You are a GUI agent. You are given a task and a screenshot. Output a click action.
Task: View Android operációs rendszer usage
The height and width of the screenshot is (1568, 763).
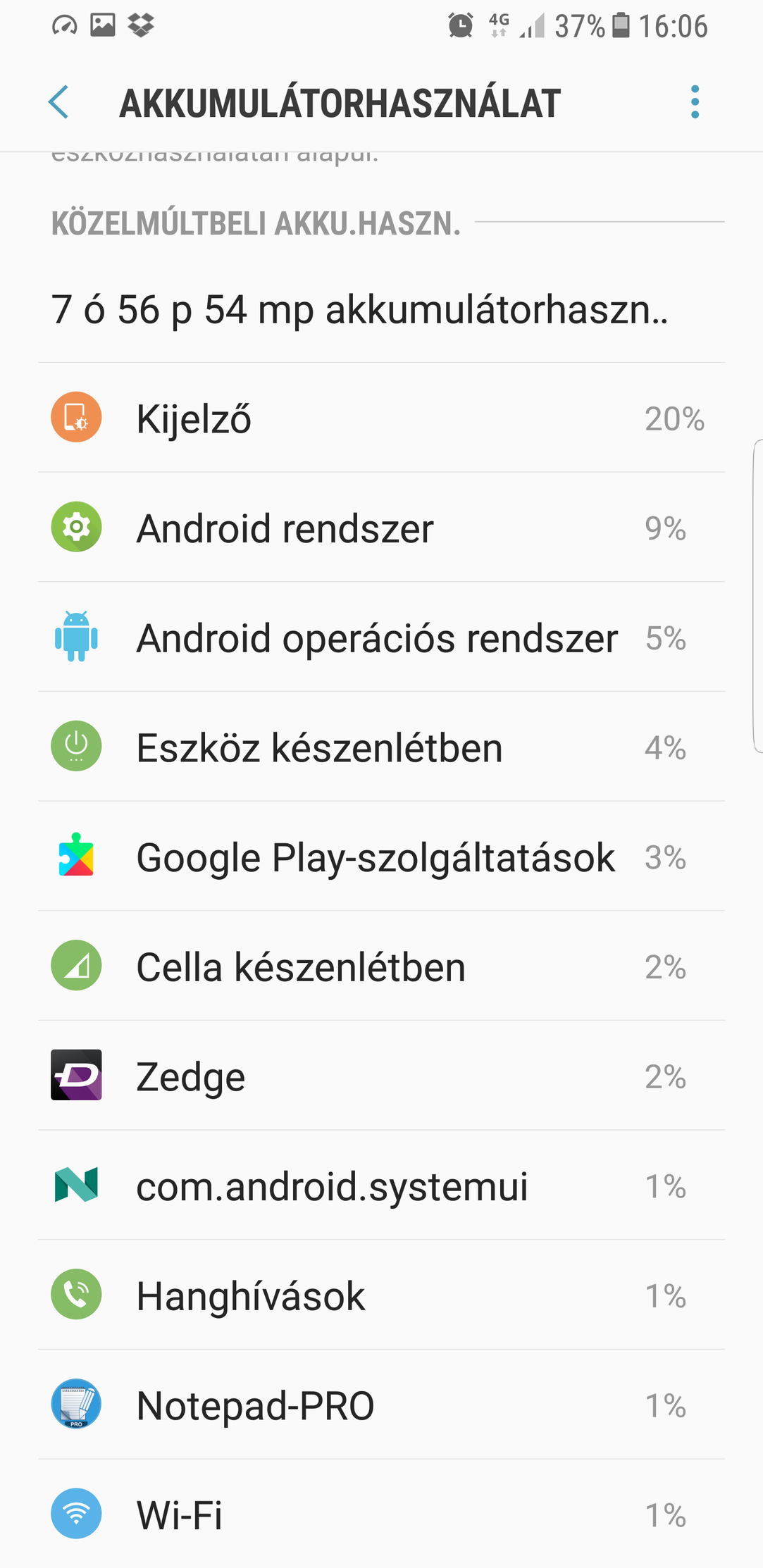381,637
